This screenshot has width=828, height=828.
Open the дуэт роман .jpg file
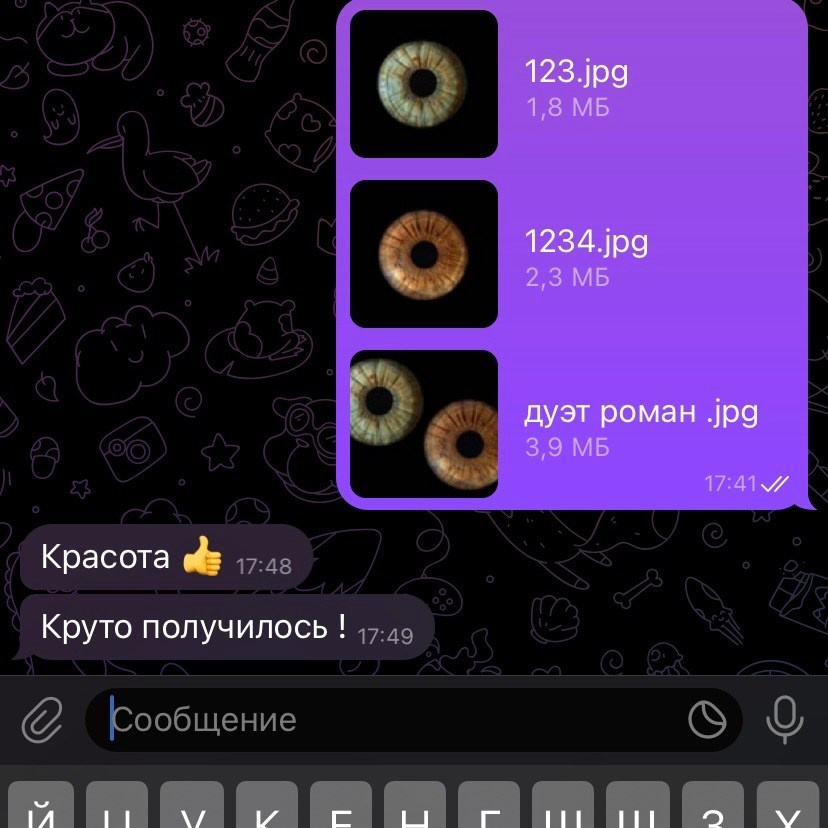pos(424,424)
